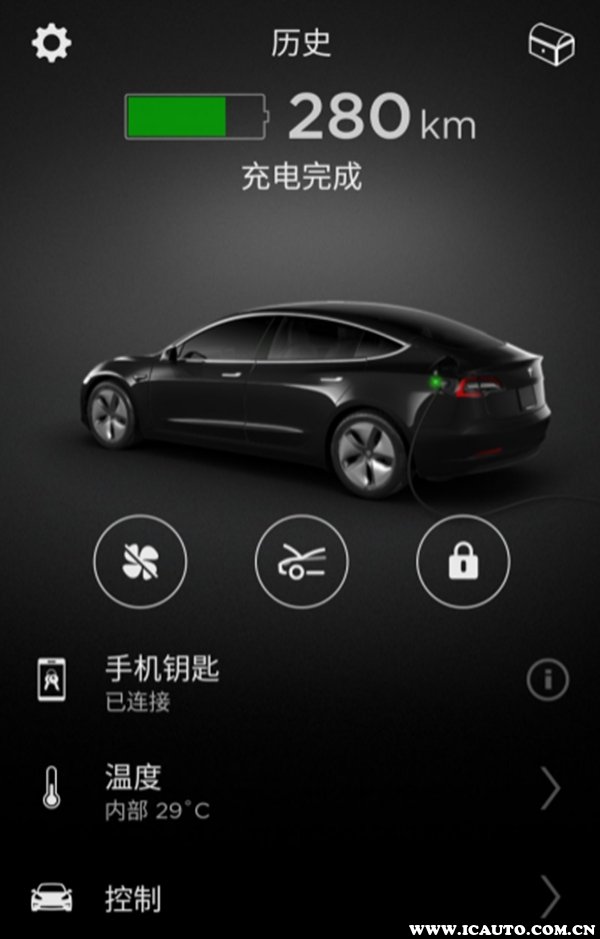
Task: Open the 控制 row
Action: 300,898
